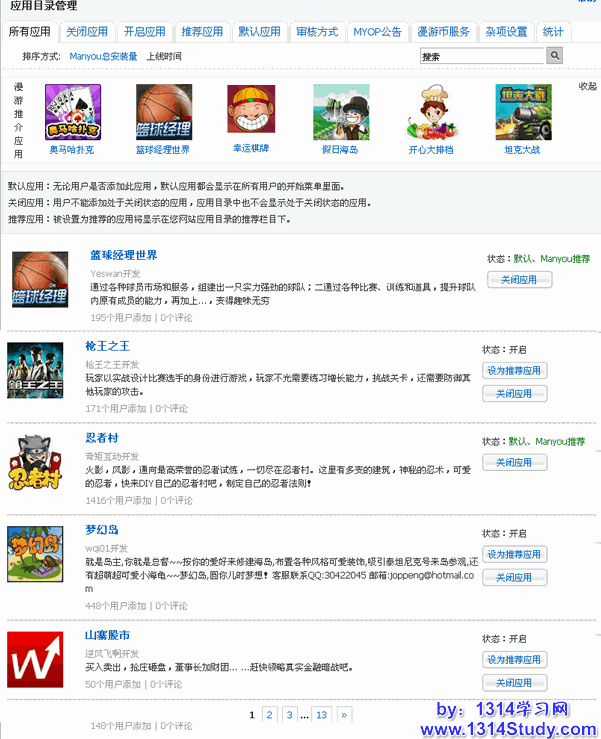Image resolution: width=601 pixels, height=739 pixels.
Task: Set 枪王之王 as a recommended app
Action: (514, 371)
